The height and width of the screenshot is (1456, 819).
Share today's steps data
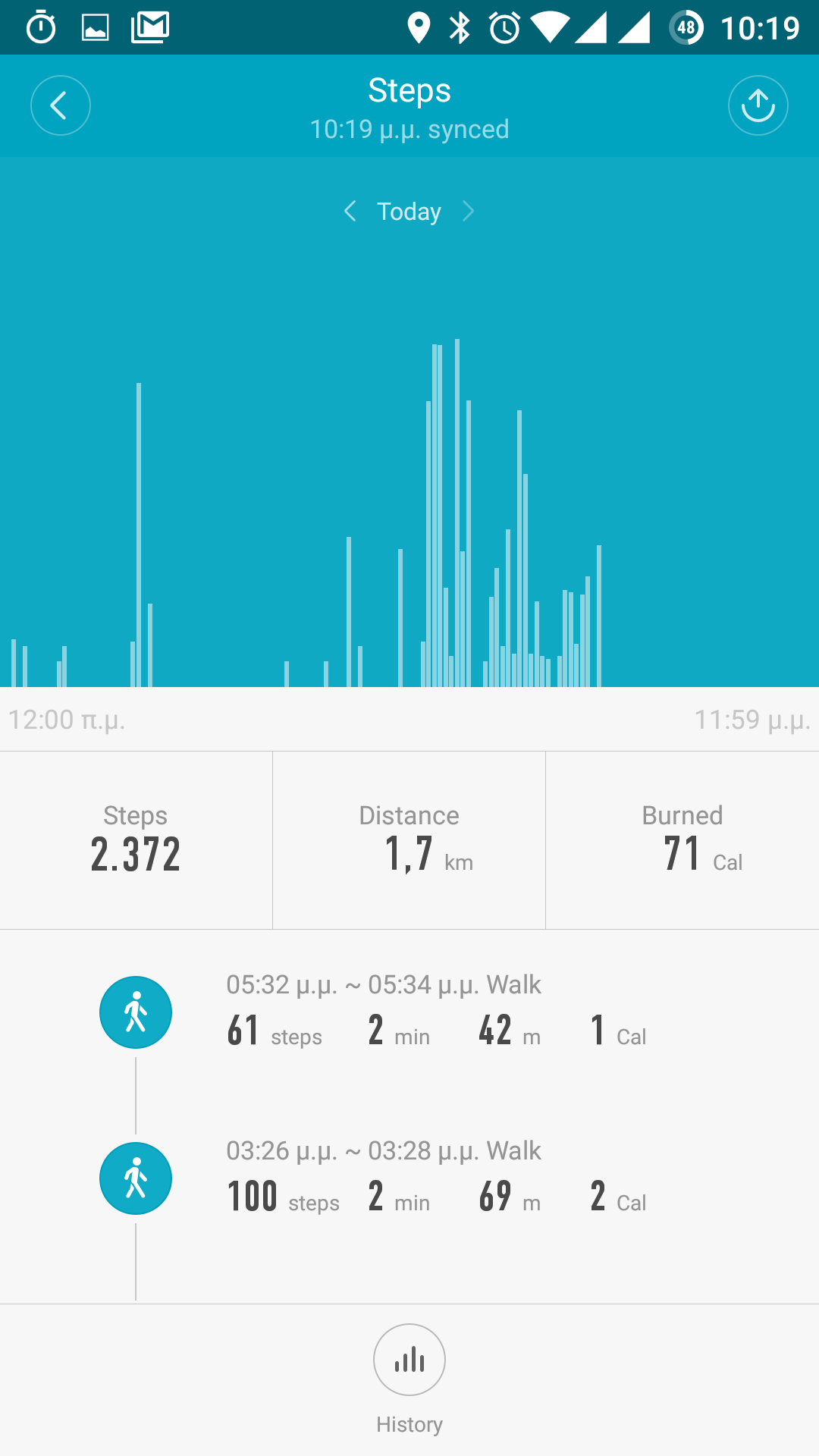tap(758, 105)
